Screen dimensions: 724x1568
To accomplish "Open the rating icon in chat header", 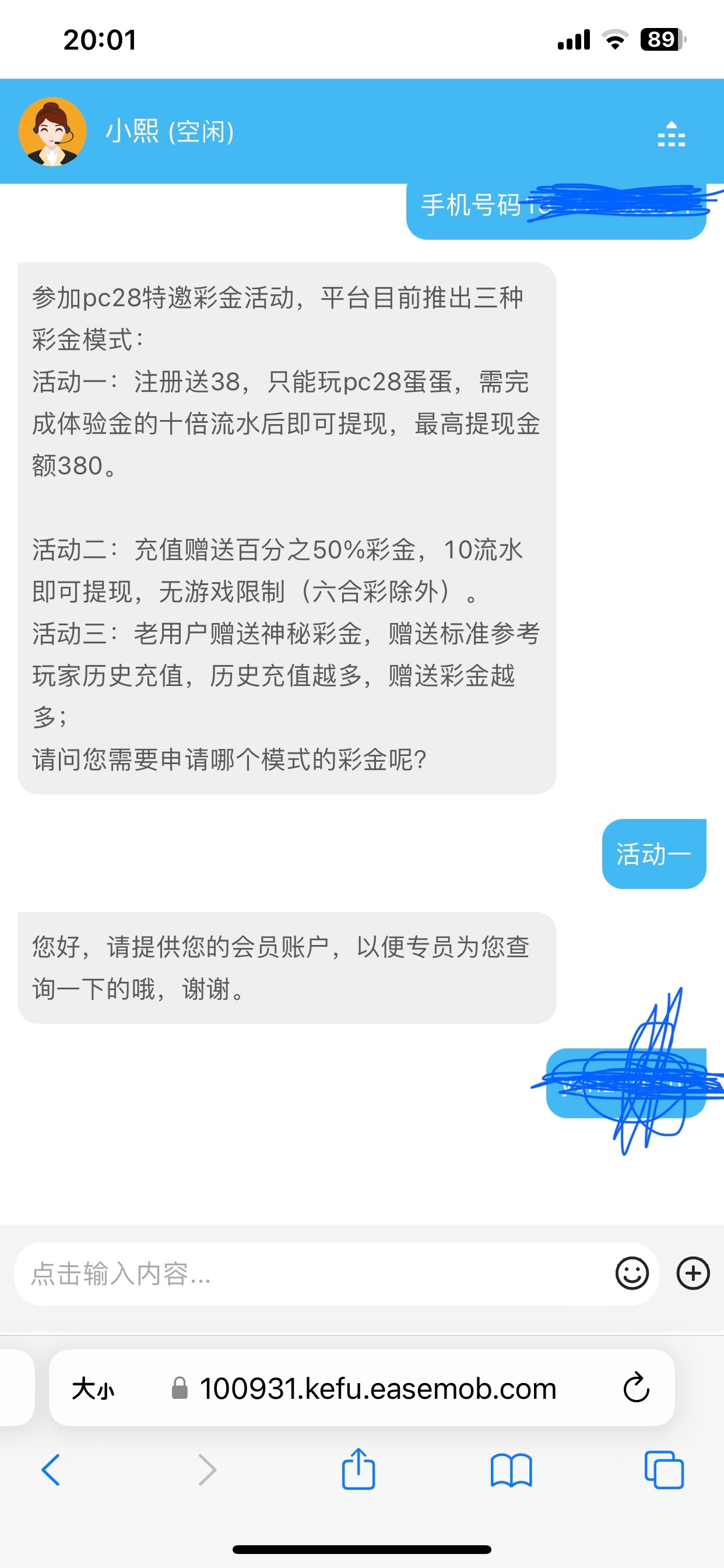I will tap(671, 134).
